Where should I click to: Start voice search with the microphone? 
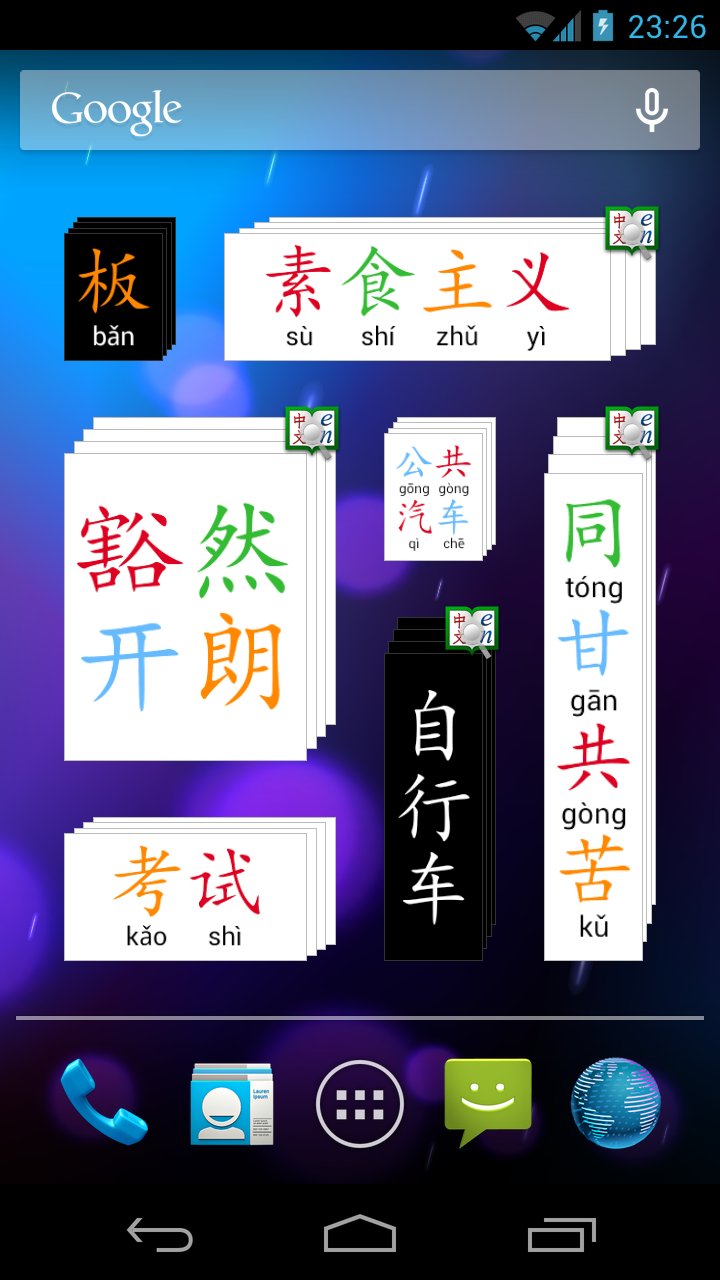click(x=651, y=110)
